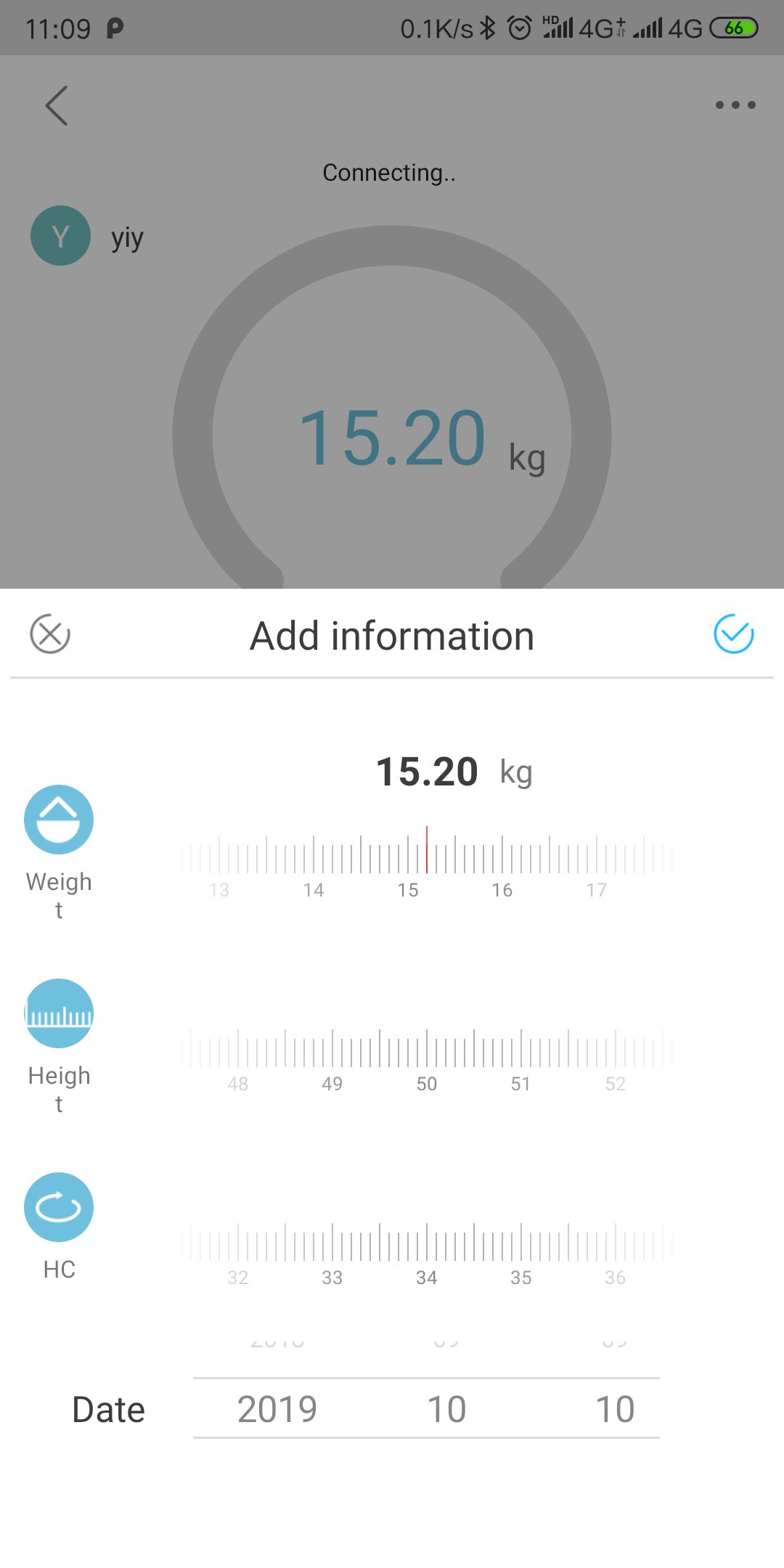Close the Add information panel
The image size is (784, 1568).
pos(50,634)
